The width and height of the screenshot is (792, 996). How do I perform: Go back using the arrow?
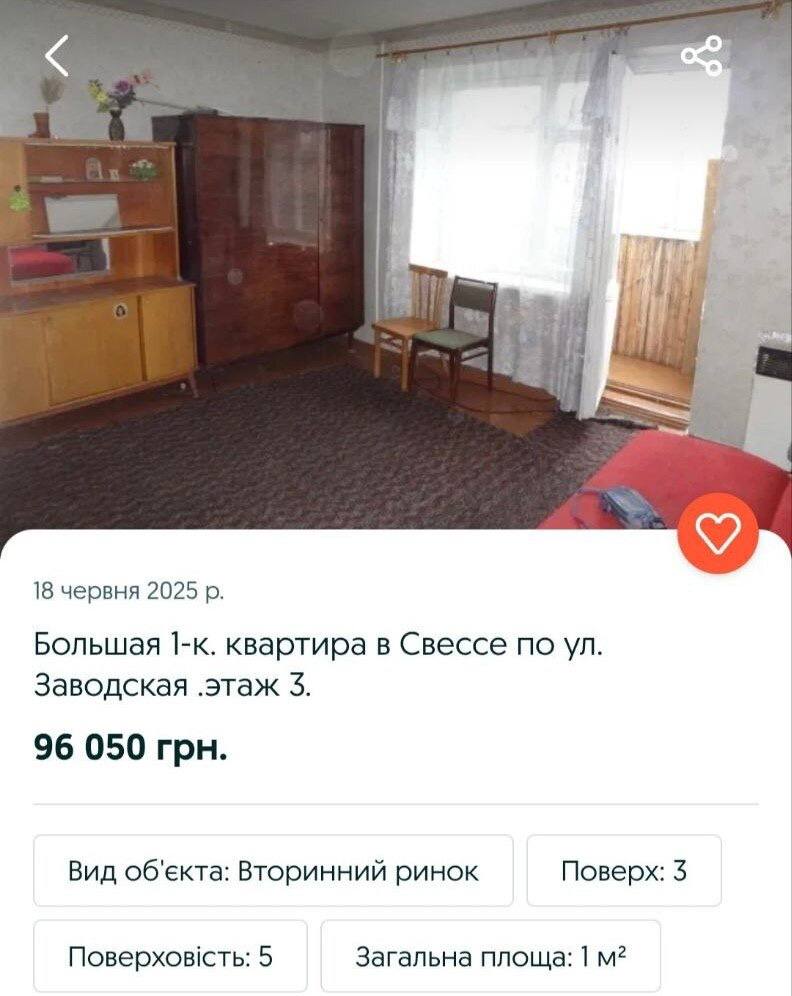(57, 55)
